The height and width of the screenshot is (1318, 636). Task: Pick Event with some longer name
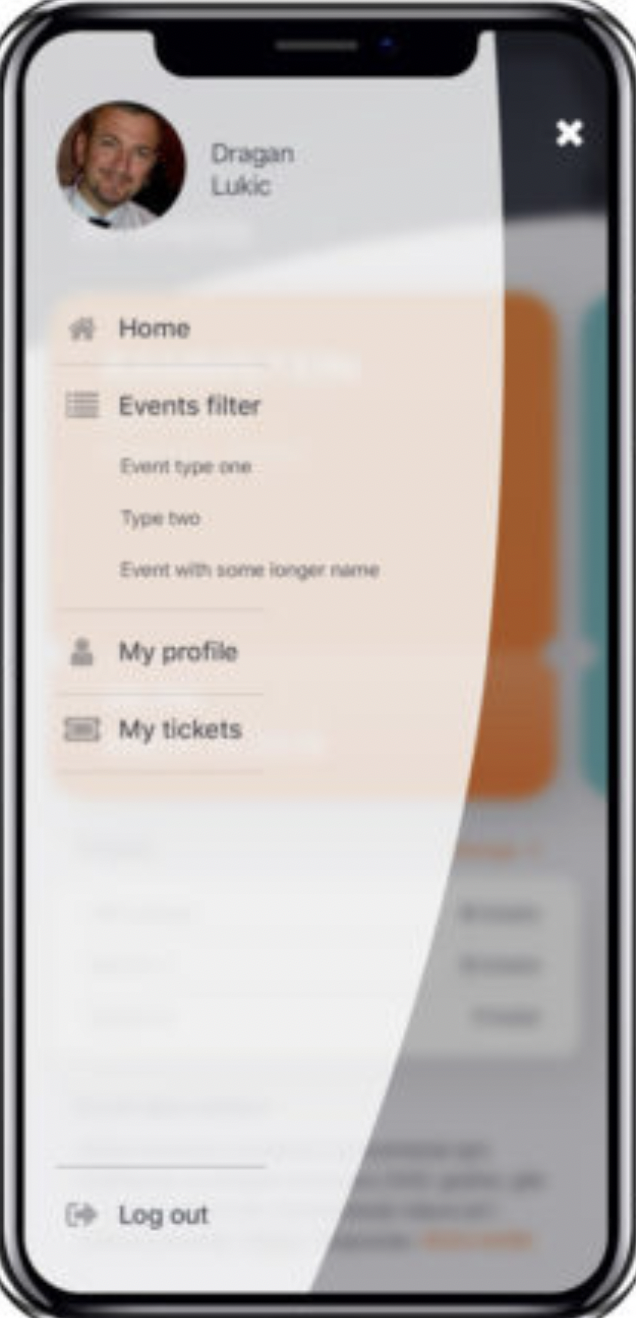249,571
